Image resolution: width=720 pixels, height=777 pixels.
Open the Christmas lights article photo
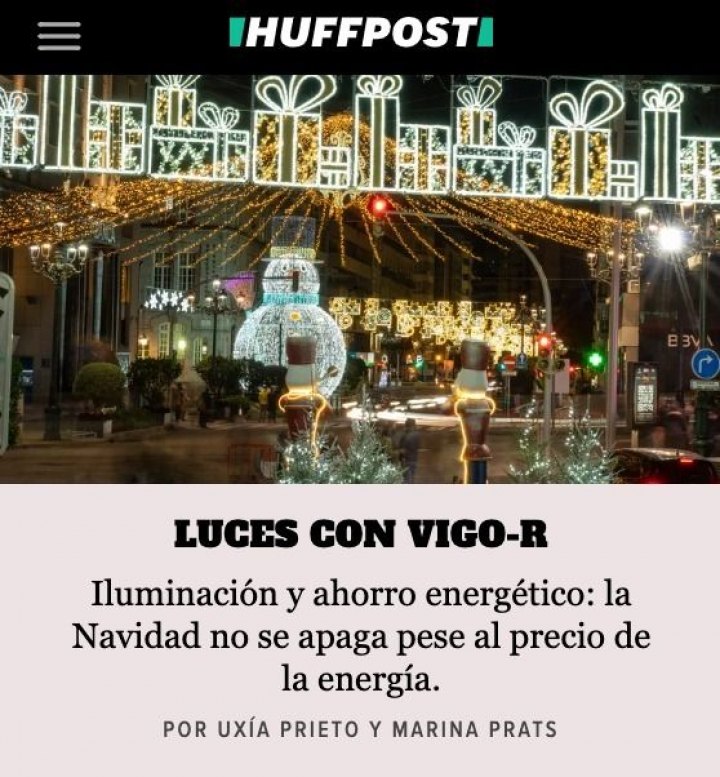[x=360, y=280]
